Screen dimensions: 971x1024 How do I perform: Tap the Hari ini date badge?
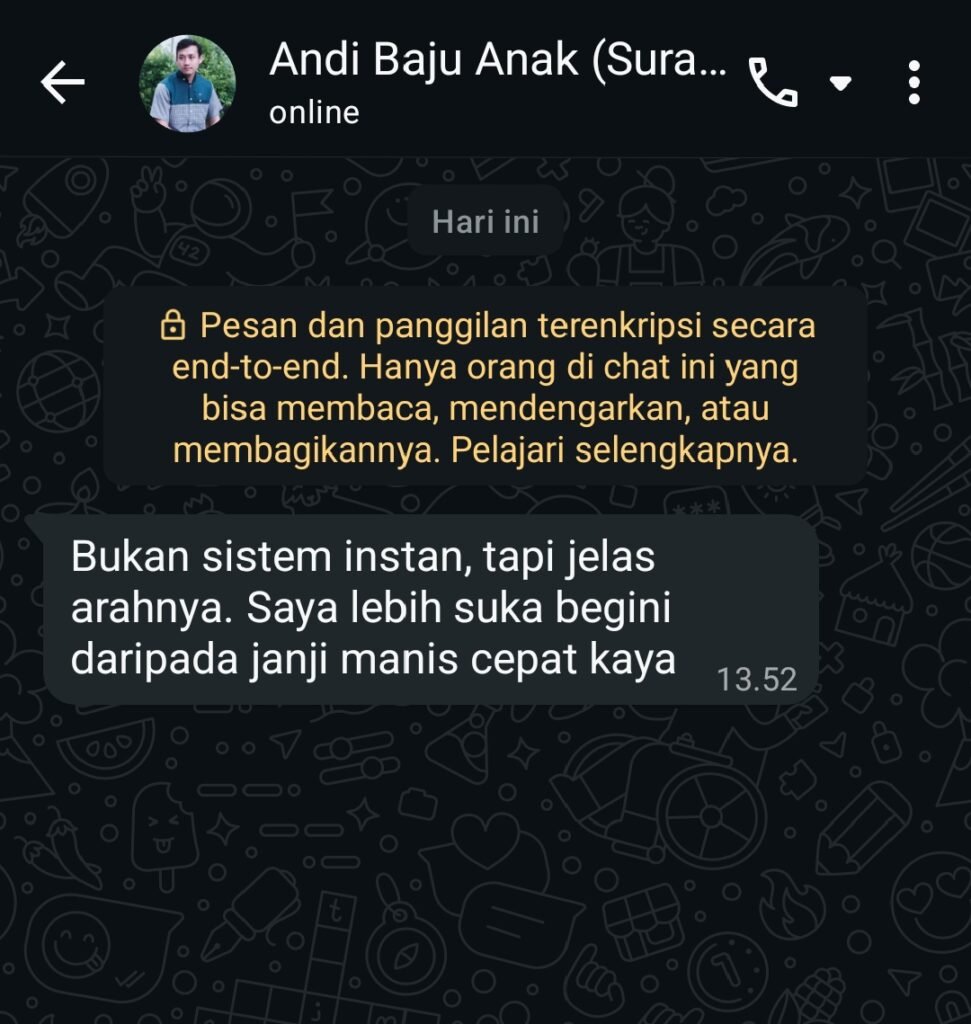coord(485,221)
